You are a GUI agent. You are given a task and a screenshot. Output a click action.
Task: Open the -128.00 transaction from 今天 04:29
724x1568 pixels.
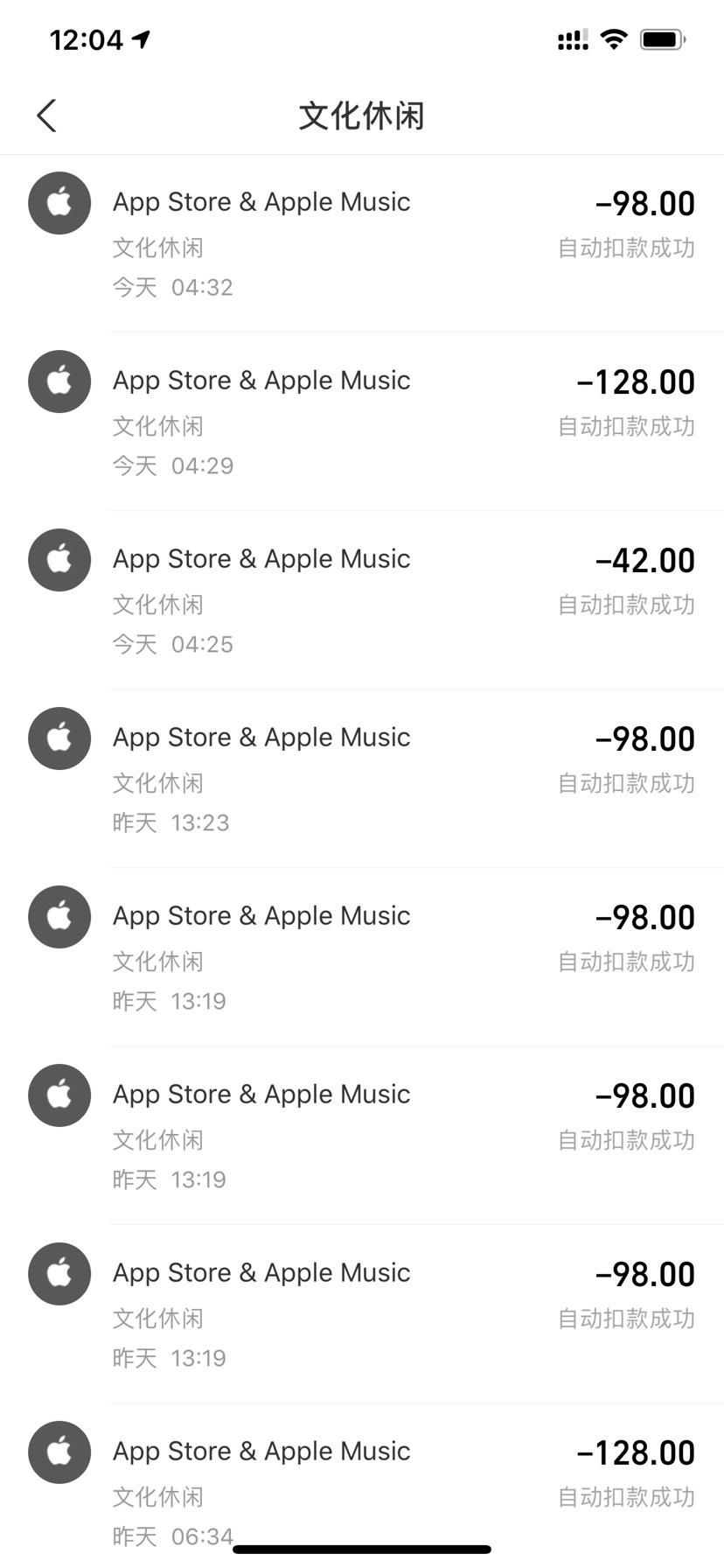point(362,422)
